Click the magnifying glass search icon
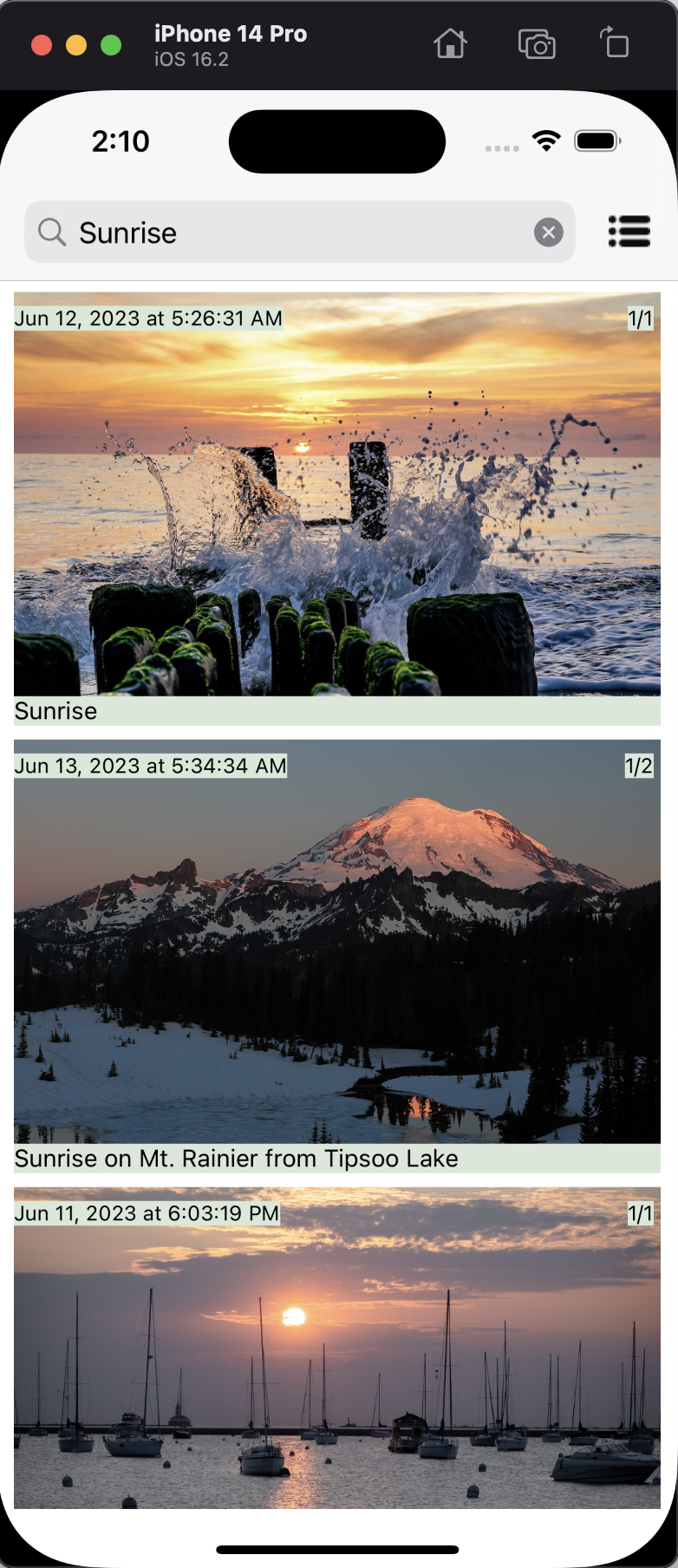This screenshot has height=1568, width=678. click(x=51, y=232)
